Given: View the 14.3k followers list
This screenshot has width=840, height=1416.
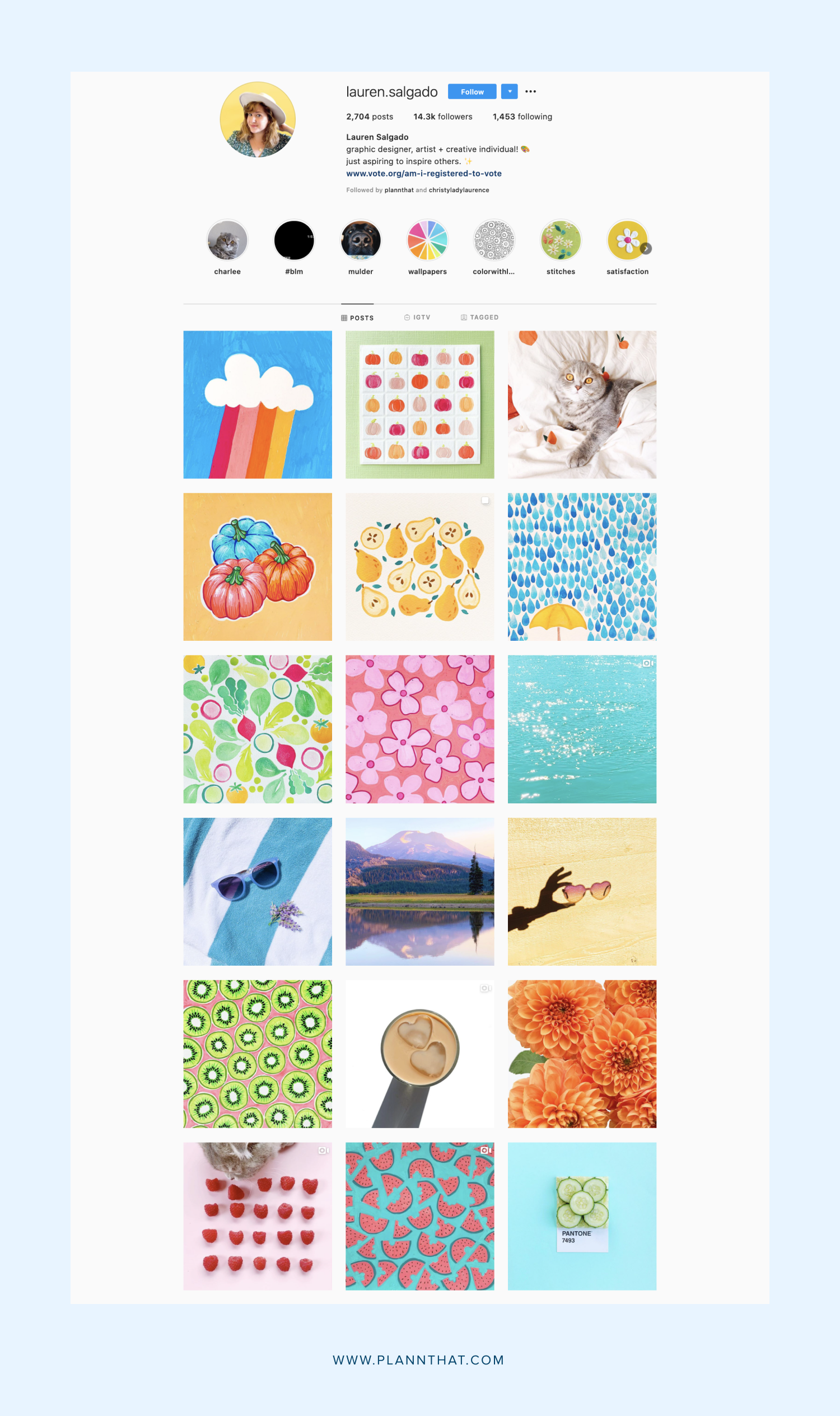Looking at the screenshot, I should pyautogui.click(x=442, y=117).
